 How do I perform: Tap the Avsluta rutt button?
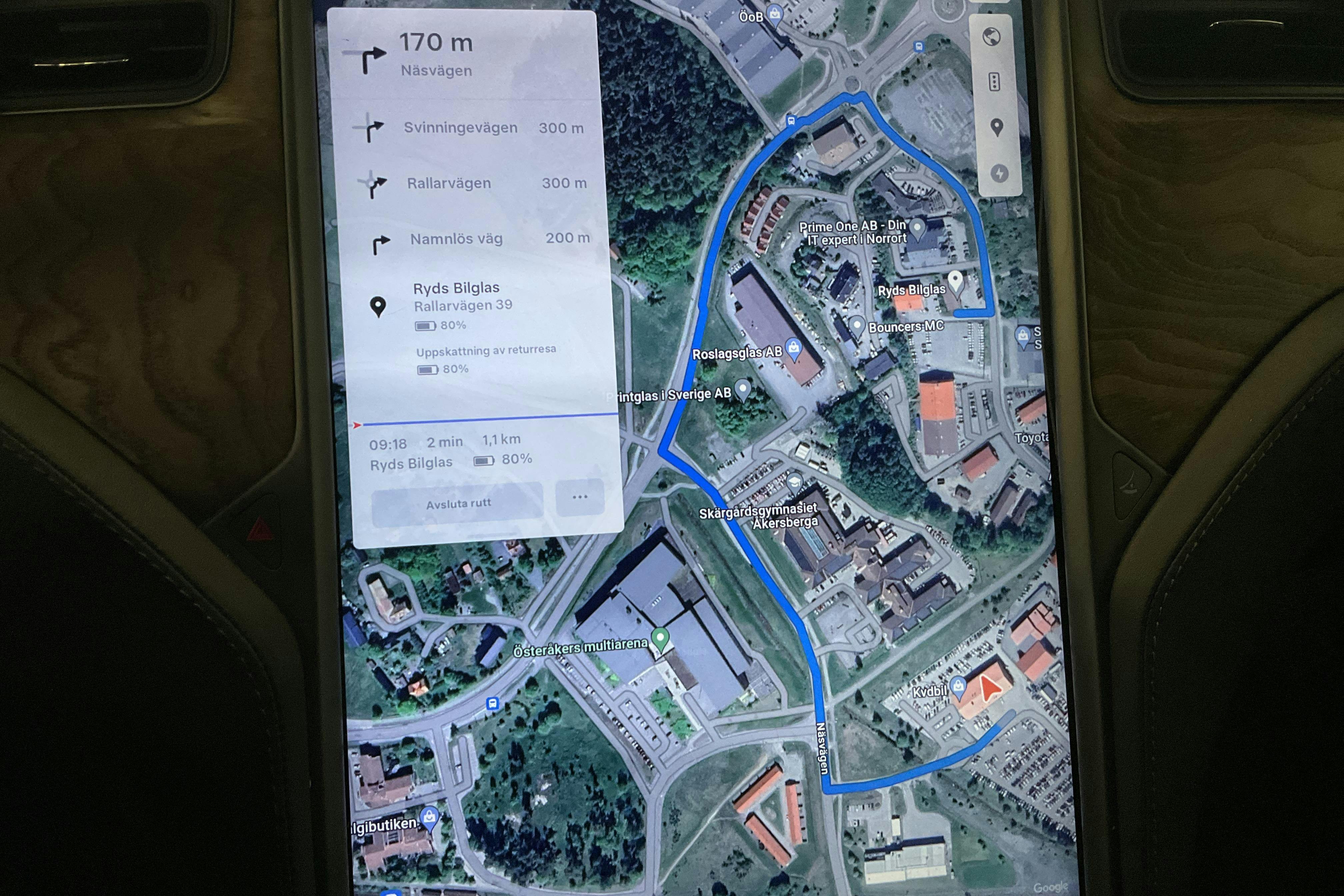coord(457,503)
